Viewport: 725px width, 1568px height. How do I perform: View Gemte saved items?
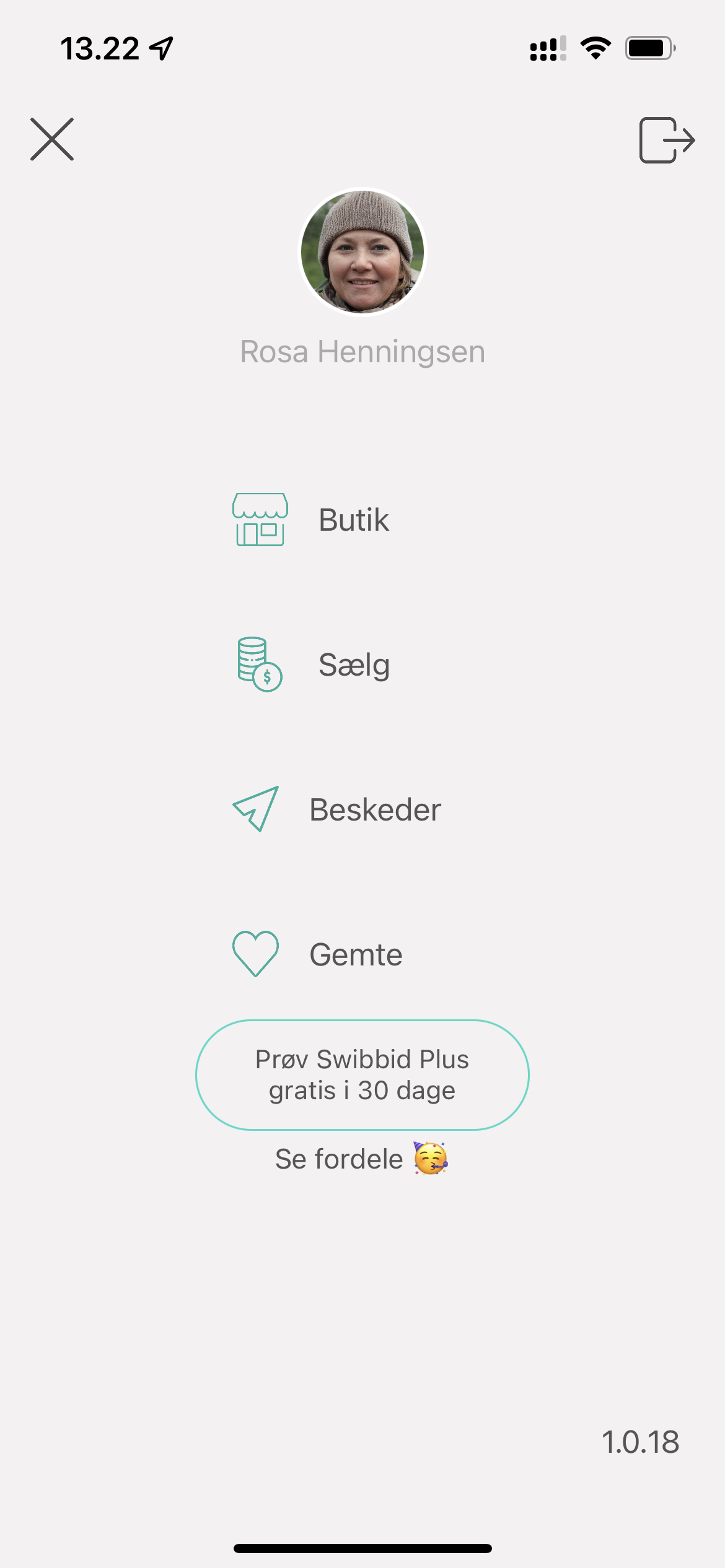pyautogui.click(x=356, y=954)
